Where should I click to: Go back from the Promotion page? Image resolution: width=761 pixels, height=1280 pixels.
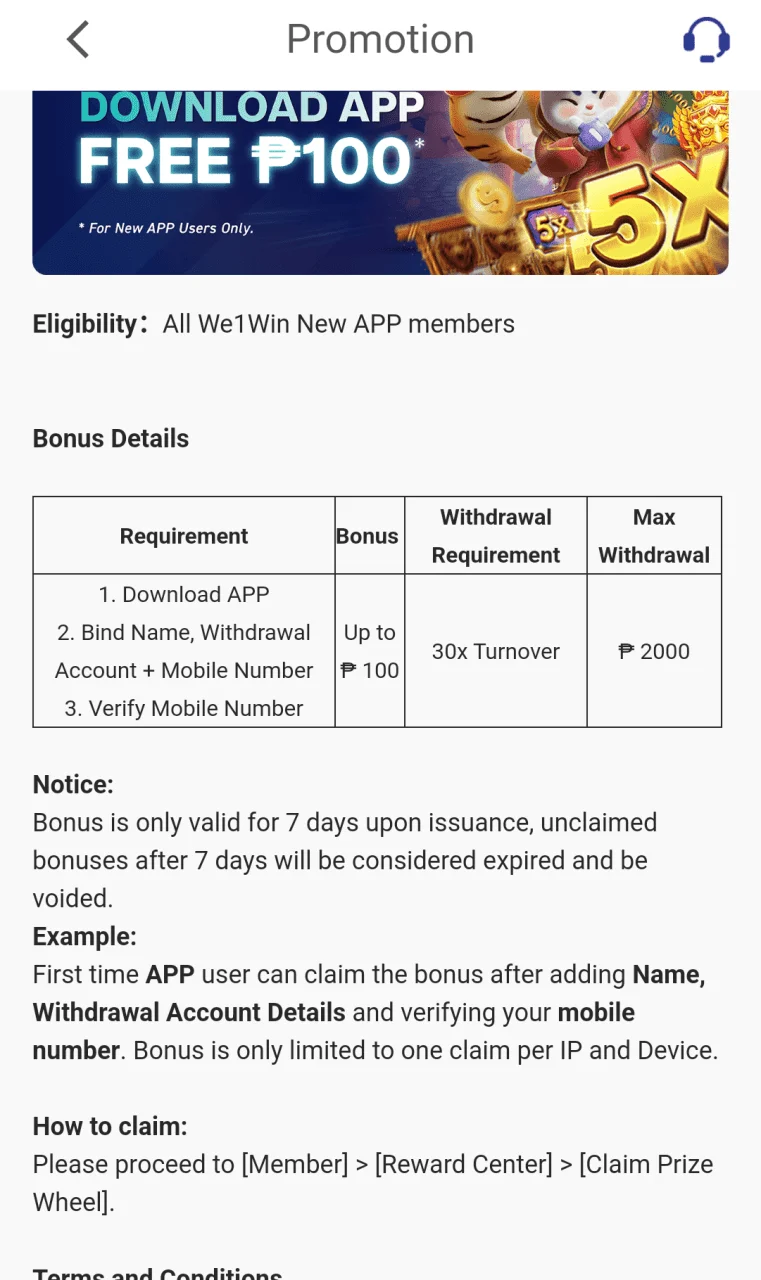(78, 40)
